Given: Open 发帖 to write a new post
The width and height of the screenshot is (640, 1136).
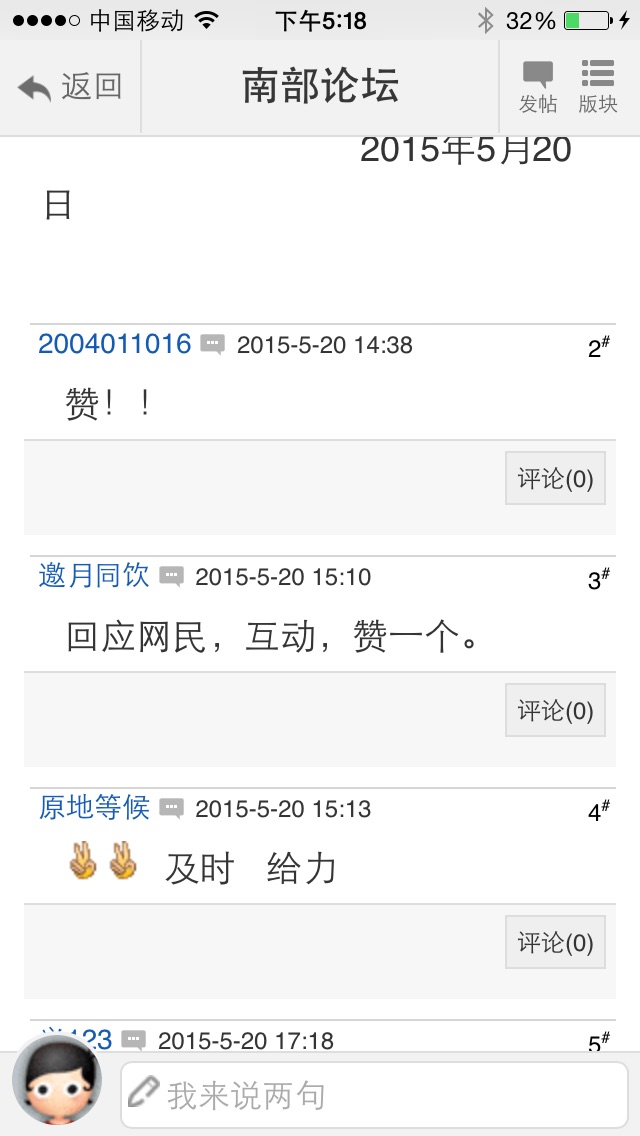Looking at the screenshot, I should [x=538, y=87].
